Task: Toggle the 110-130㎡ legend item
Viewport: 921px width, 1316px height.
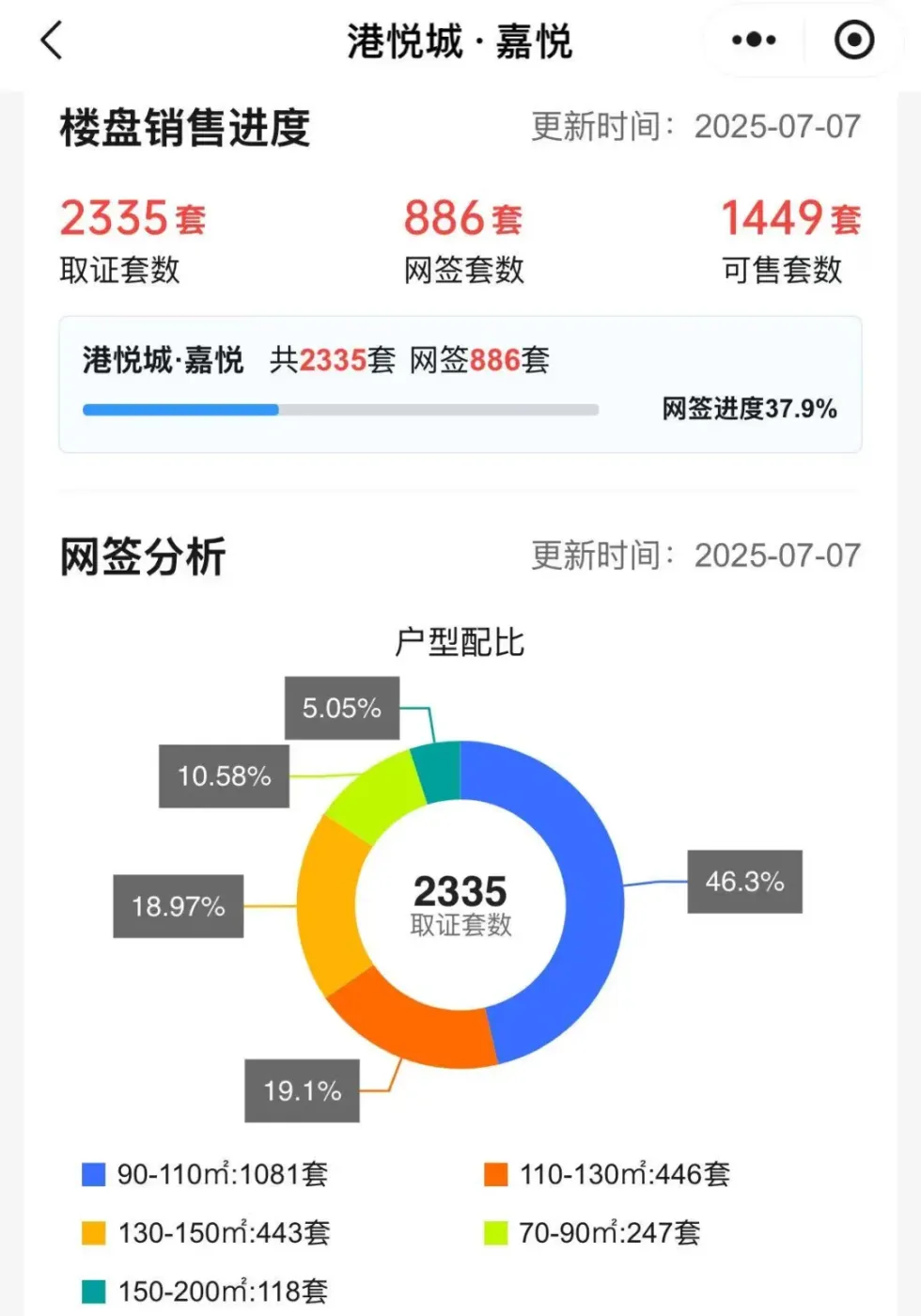Action: (607, 1174)
